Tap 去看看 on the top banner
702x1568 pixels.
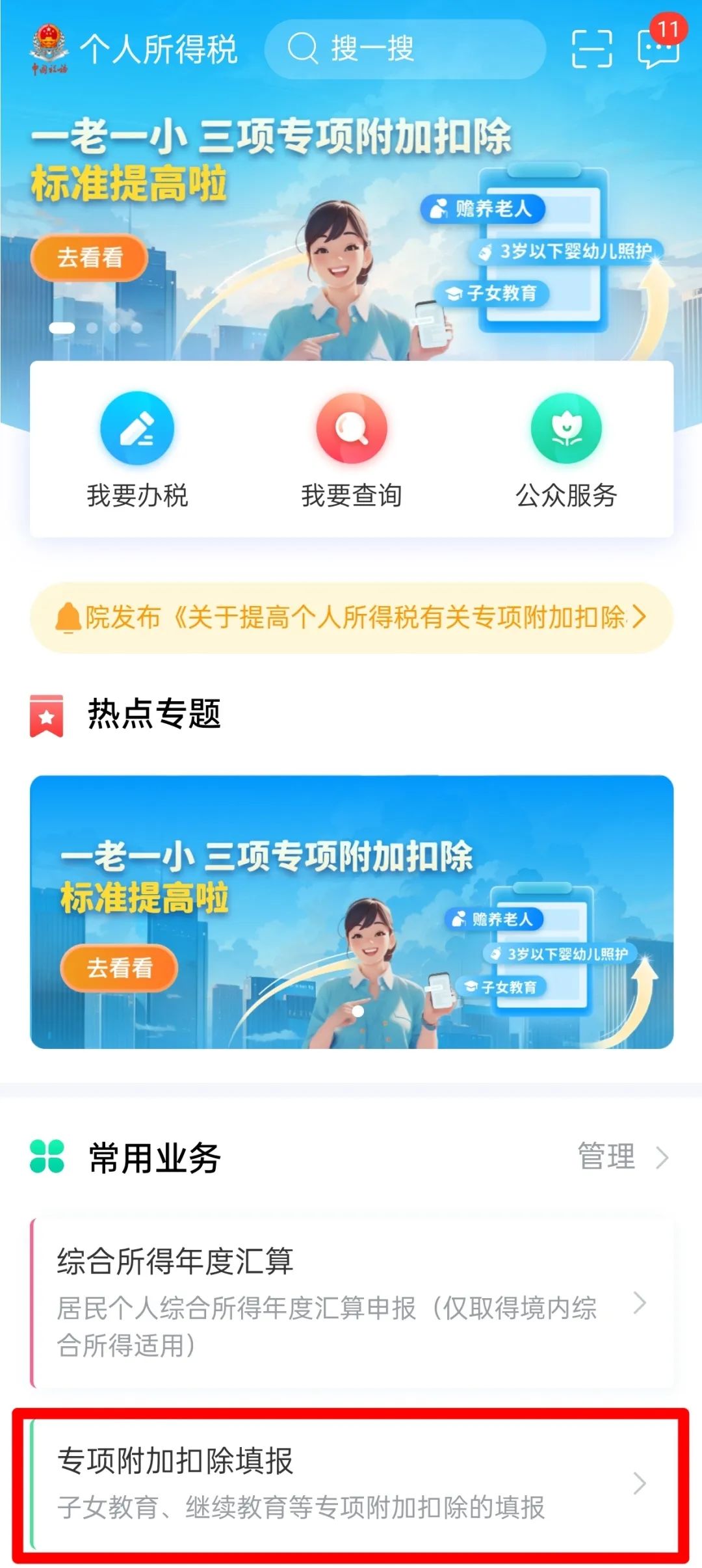(x=90, y=258)
